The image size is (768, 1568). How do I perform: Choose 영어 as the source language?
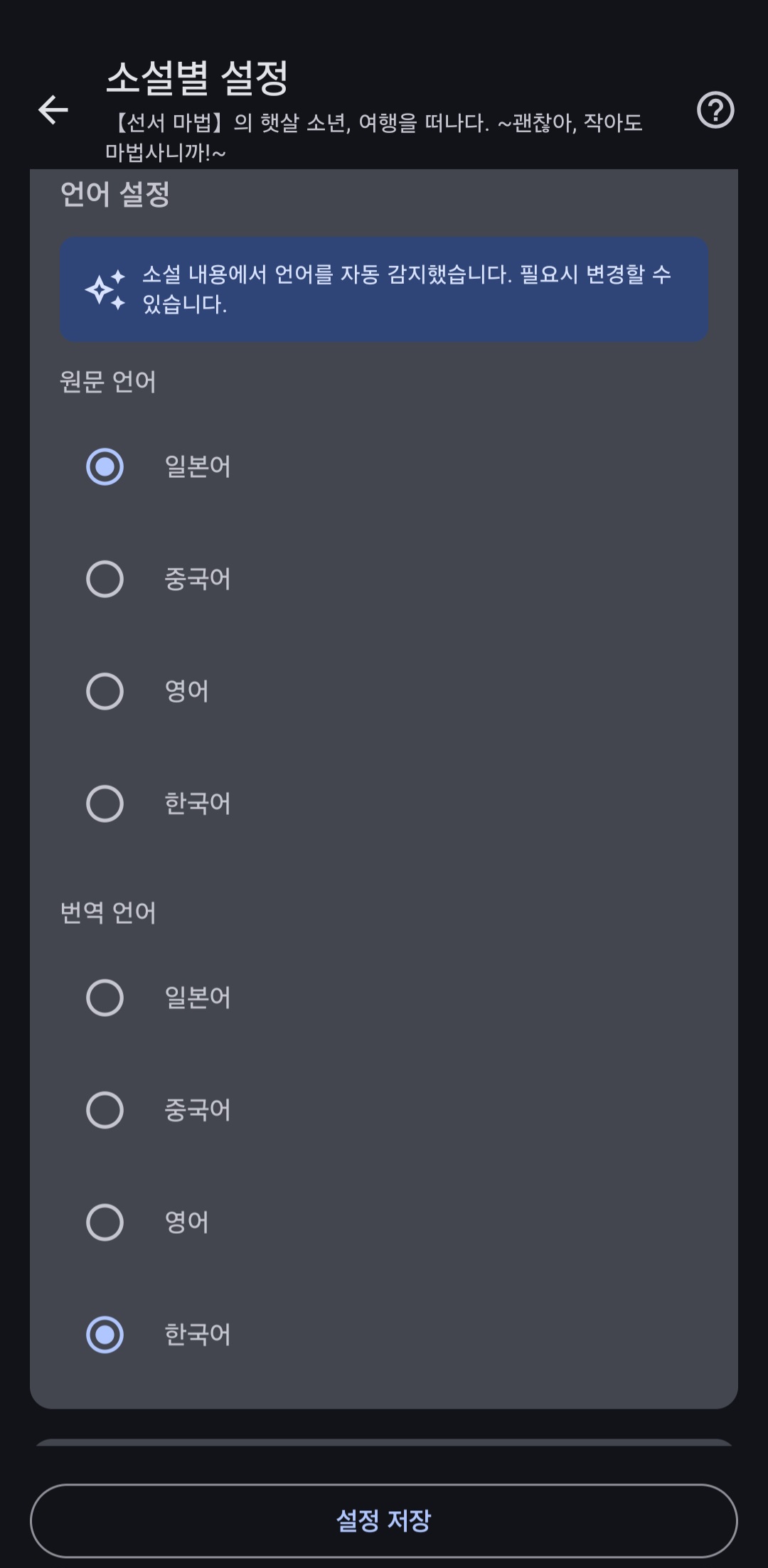pyautogui.click(x=105, y=690)
